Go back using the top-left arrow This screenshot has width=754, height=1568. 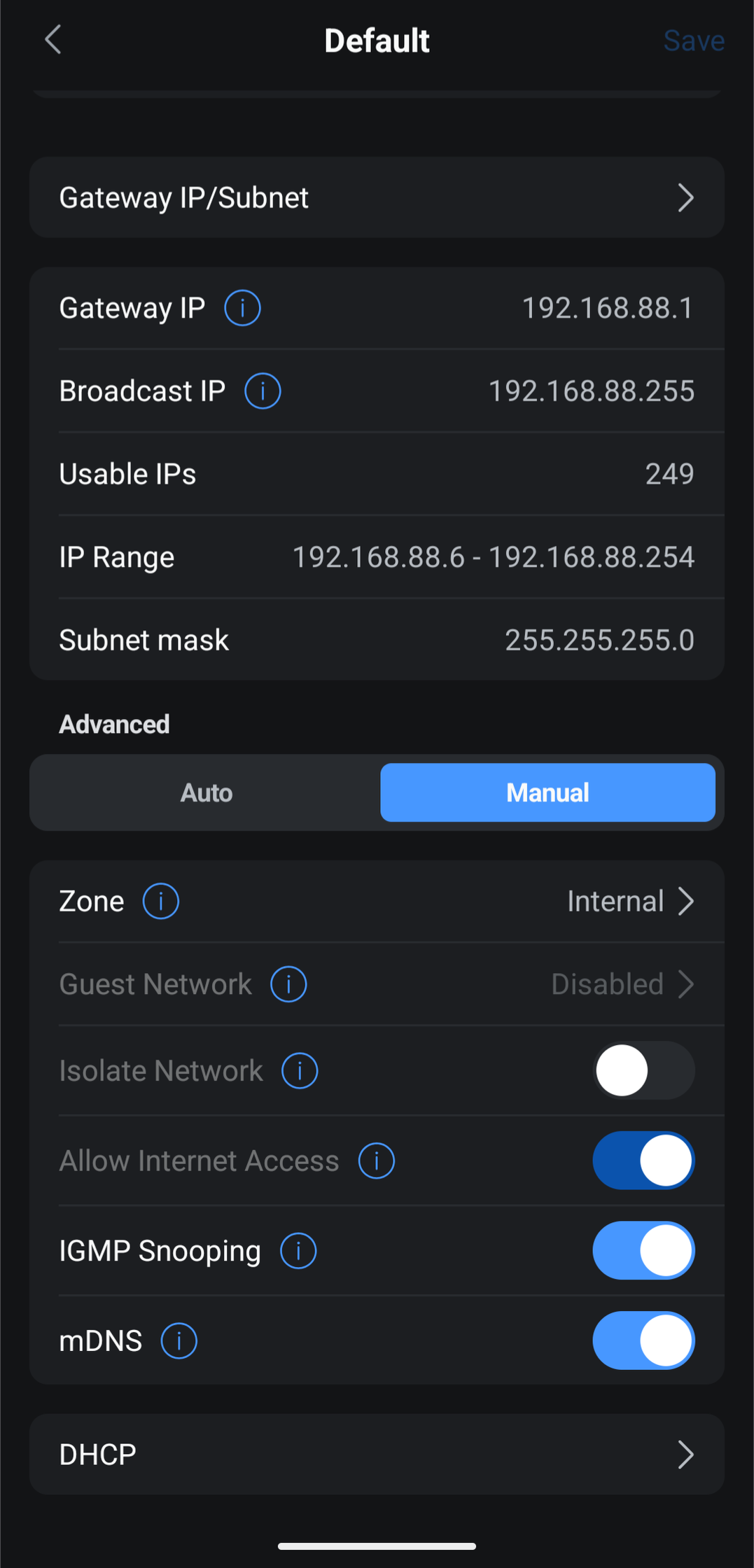tap(53, 40)
